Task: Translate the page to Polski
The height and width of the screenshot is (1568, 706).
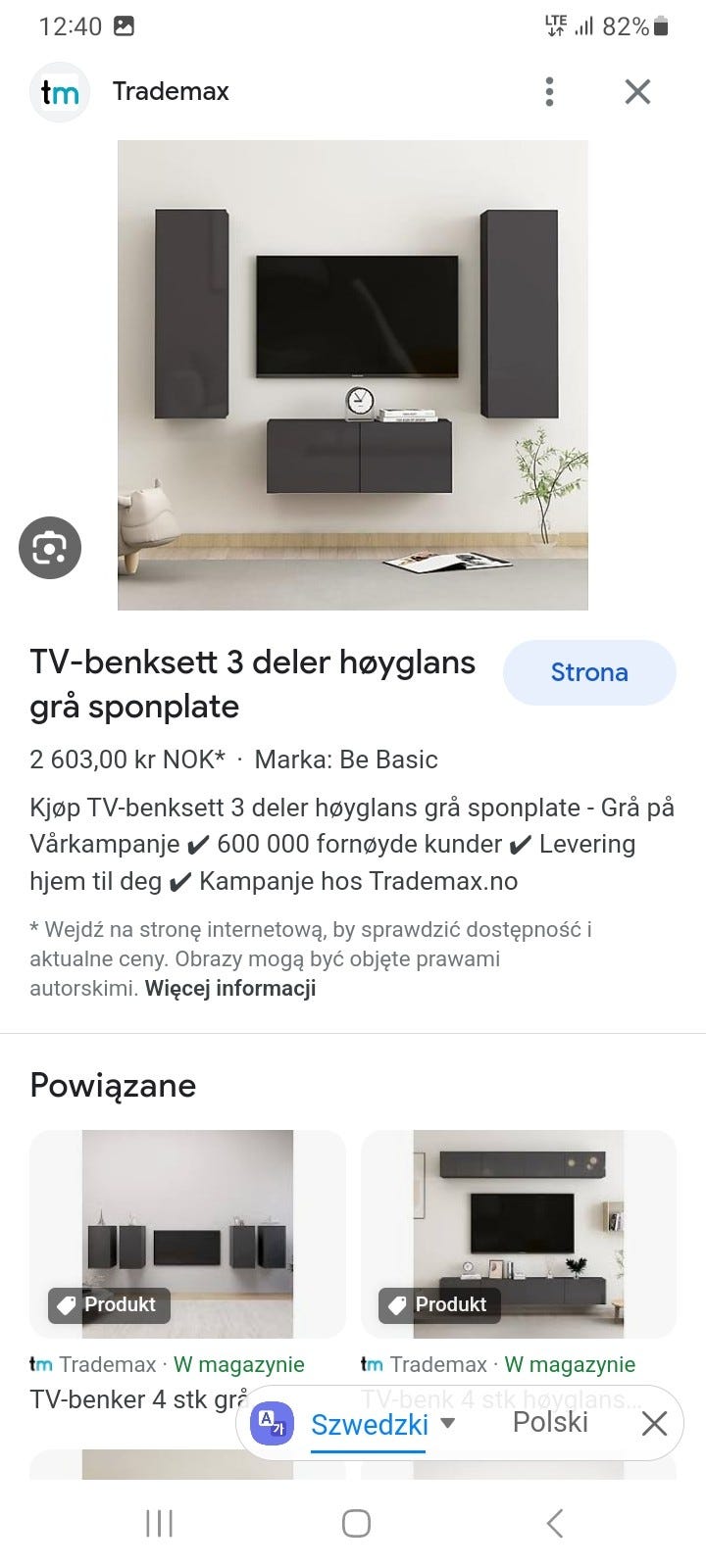Action: pos(550,1422)
